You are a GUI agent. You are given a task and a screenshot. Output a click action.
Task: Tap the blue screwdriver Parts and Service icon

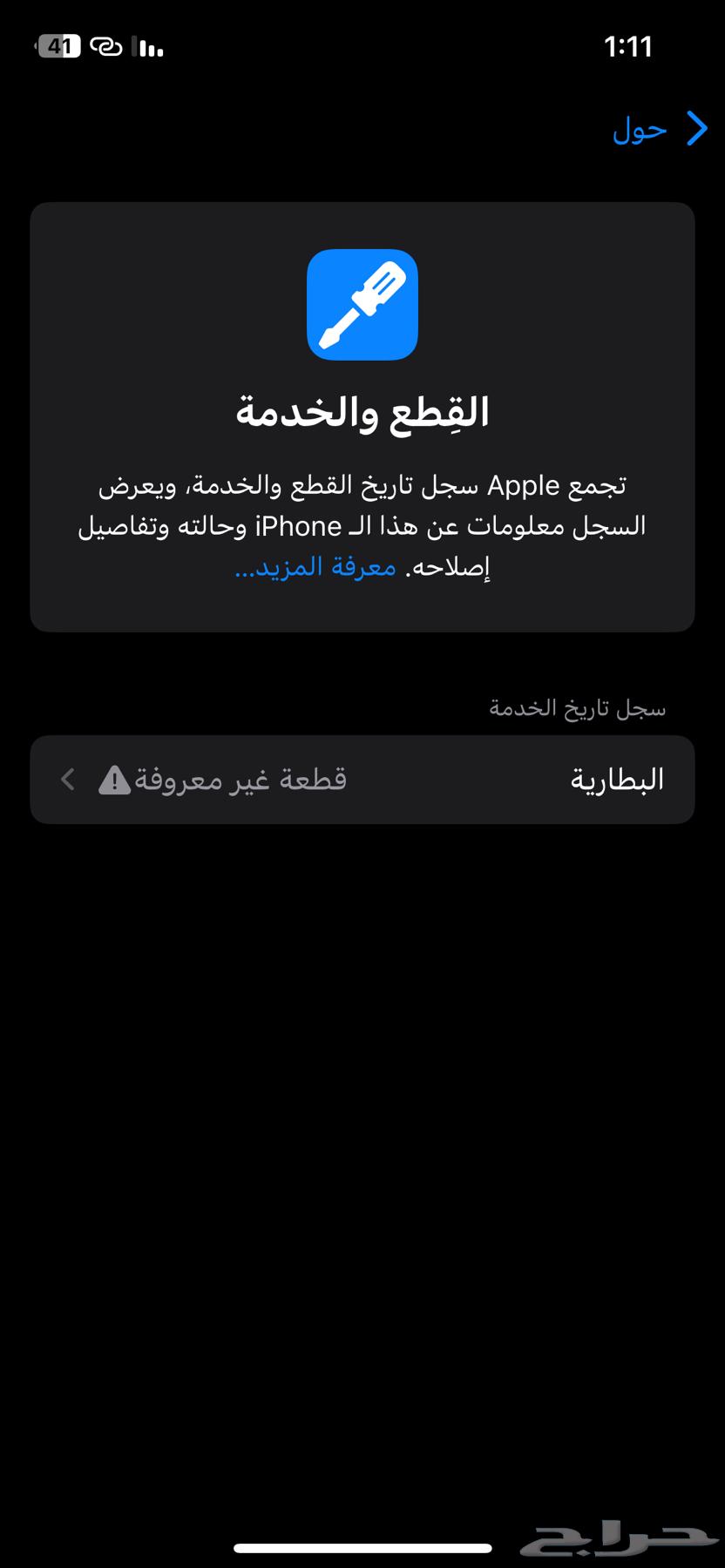coord(362,304)
